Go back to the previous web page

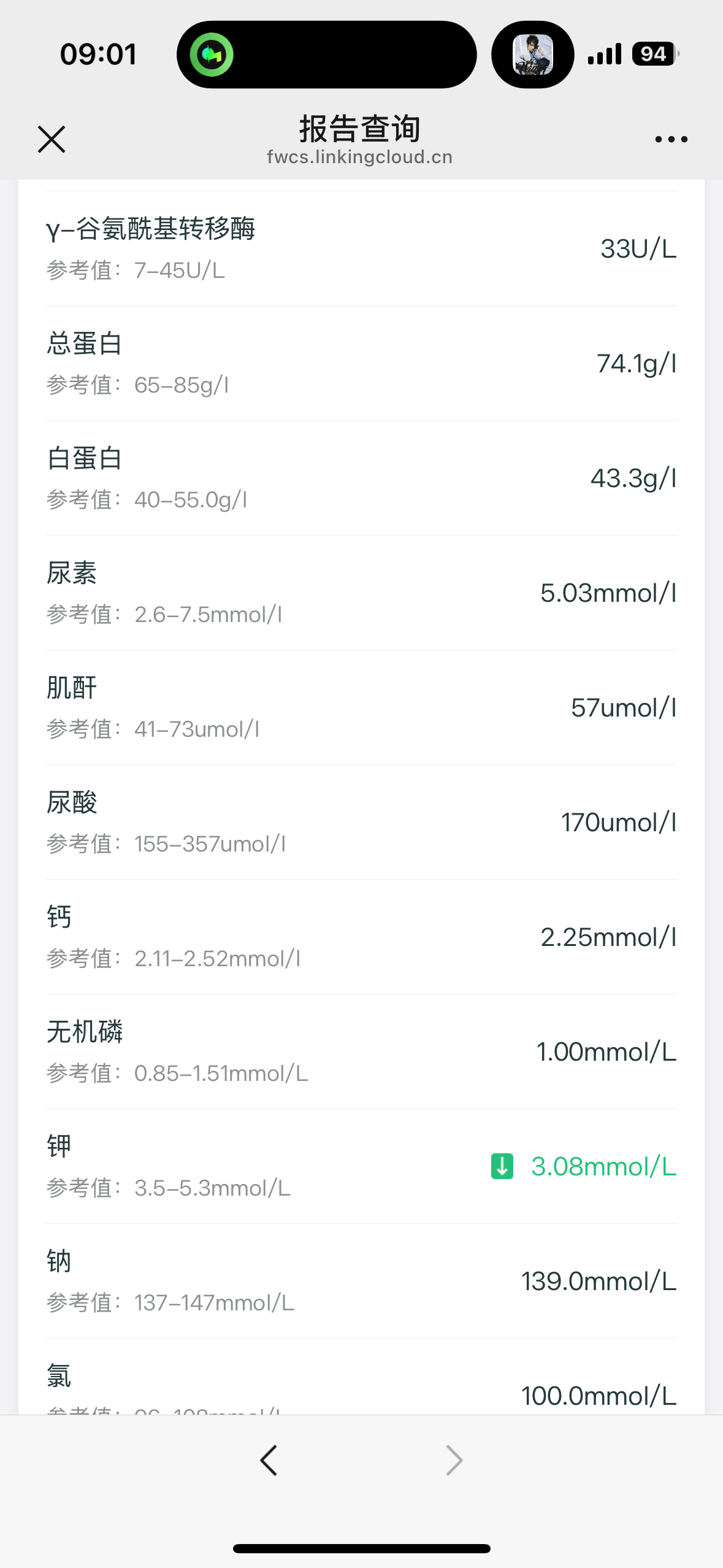pyautogui.click(x=269, y=1460)
